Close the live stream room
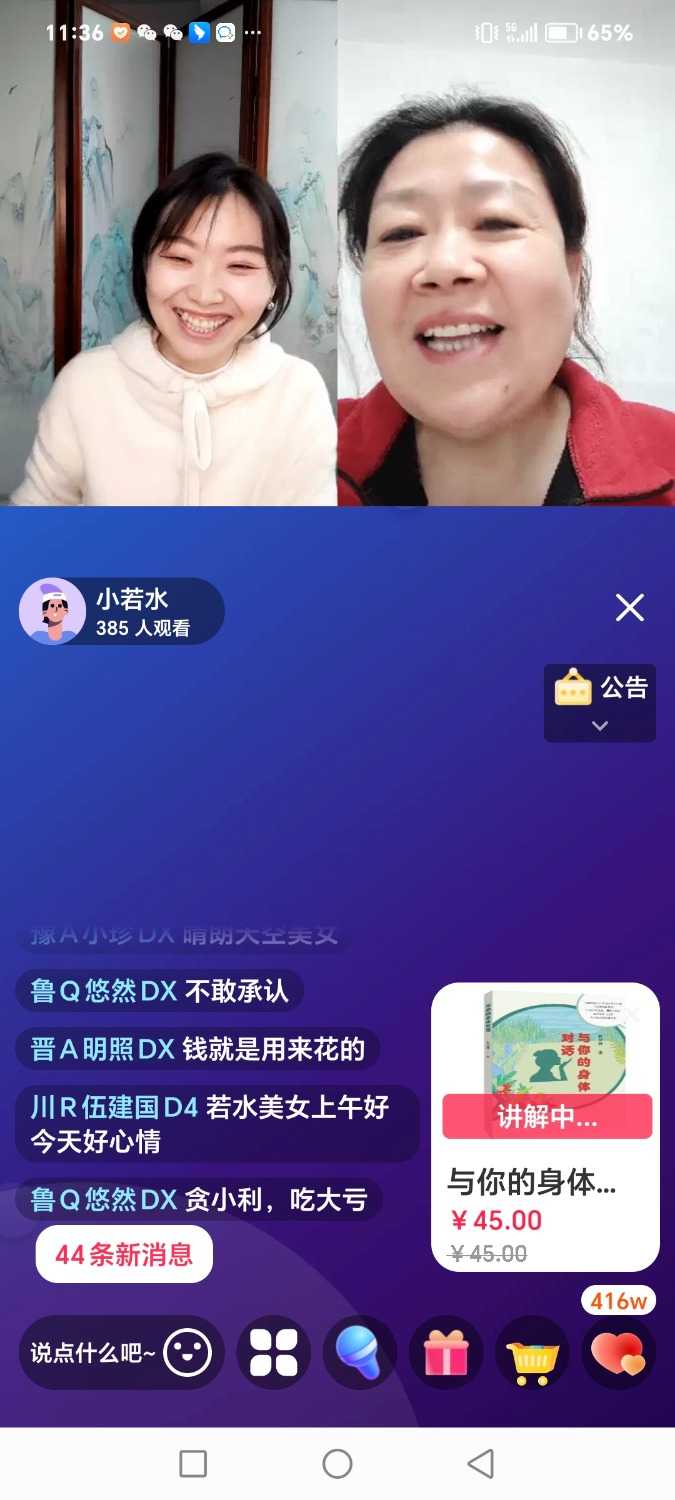675x1500 pixels. tap(629, 607)
